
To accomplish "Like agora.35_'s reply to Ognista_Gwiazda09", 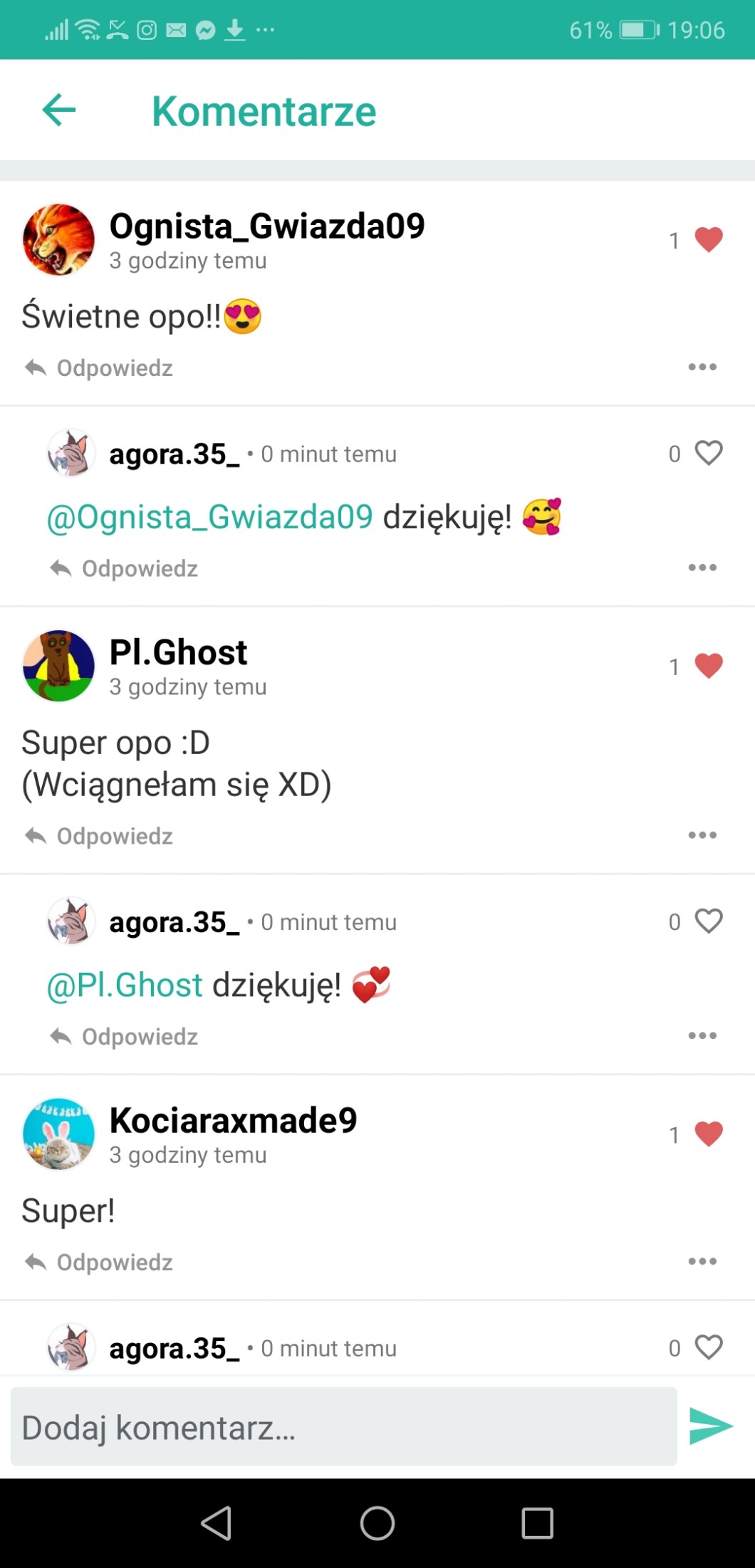I will (x=708, y=454).
